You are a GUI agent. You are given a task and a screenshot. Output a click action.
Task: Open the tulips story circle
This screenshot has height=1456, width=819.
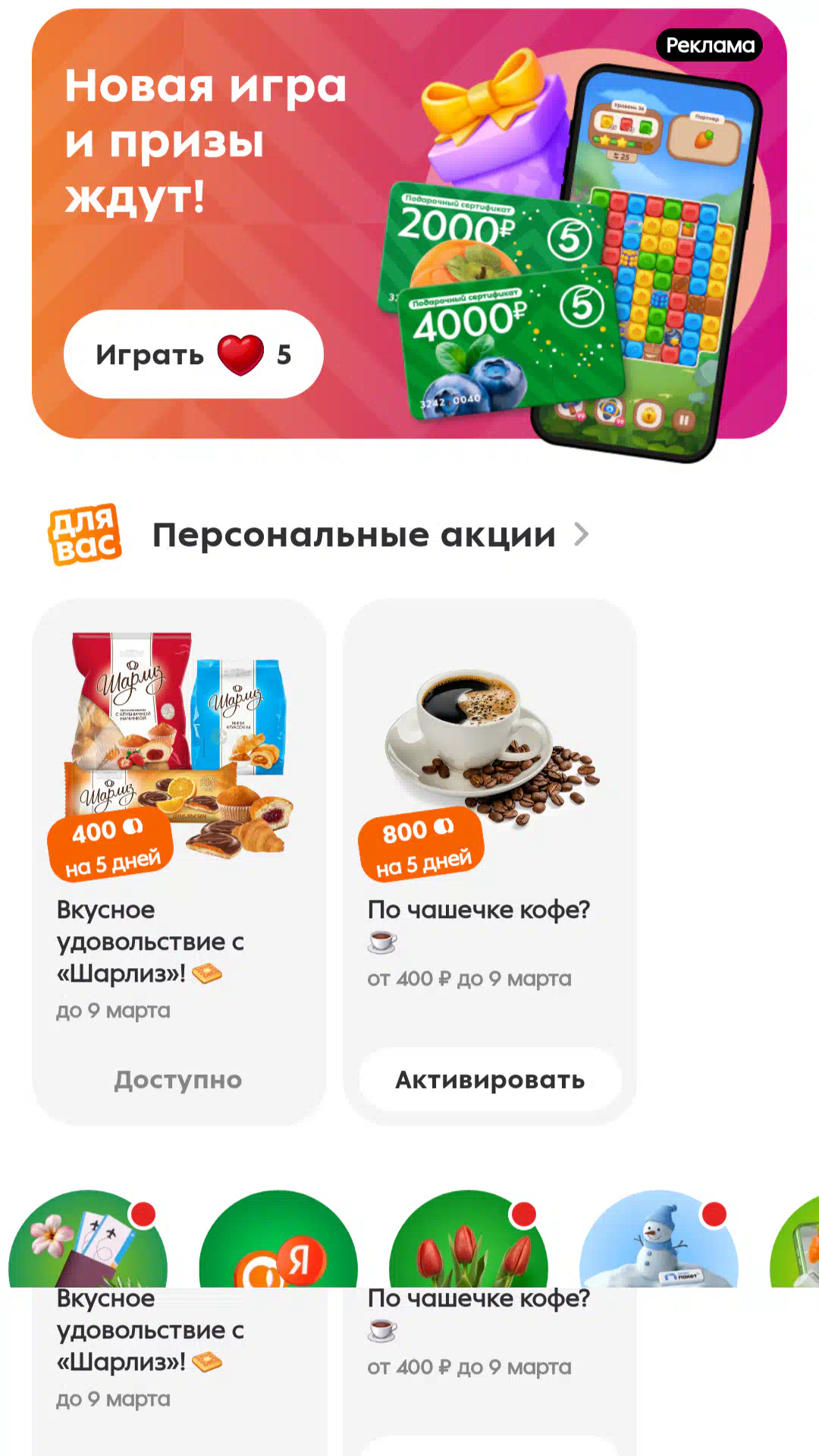point(469,1239)
